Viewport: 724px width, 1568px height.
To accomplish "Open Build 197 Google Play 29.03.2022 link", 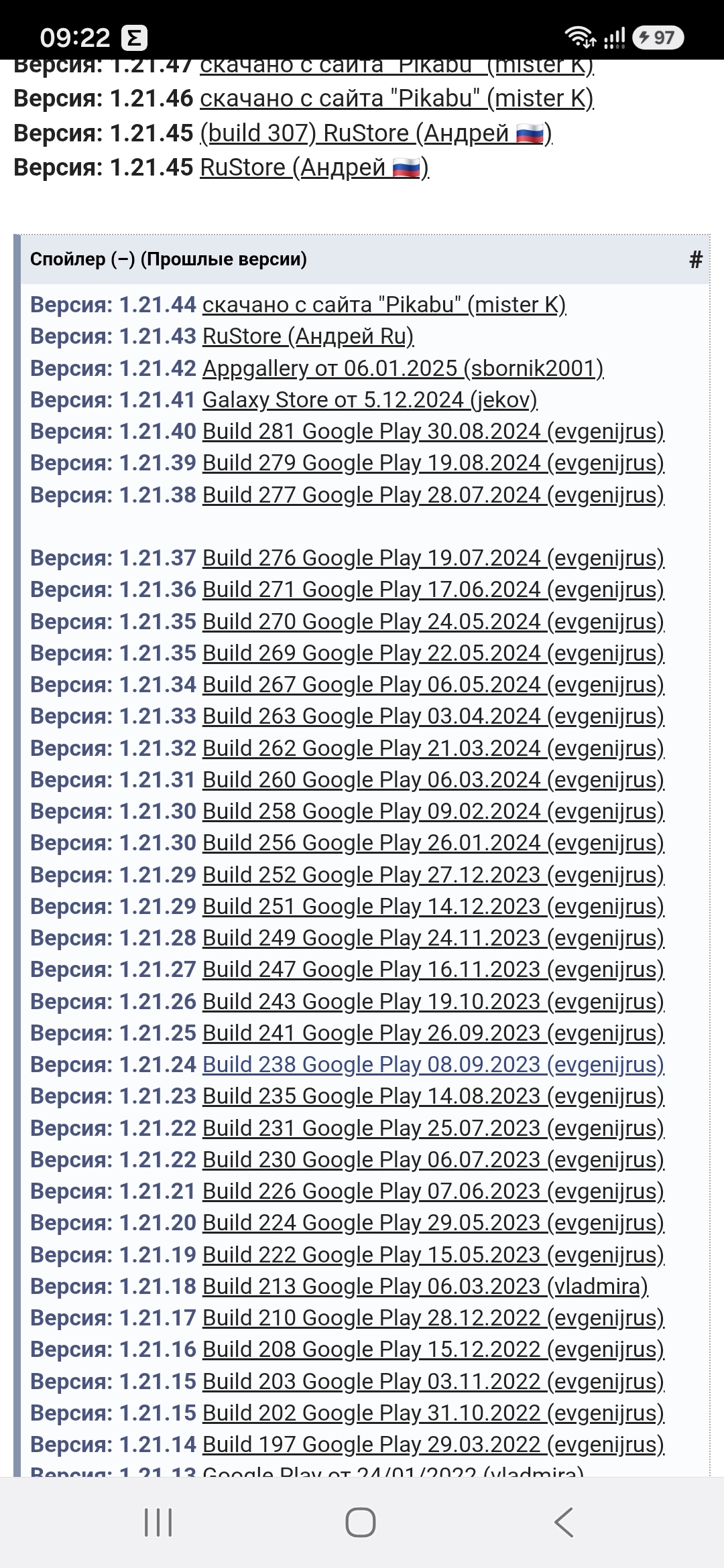I will click(433, 1445).
